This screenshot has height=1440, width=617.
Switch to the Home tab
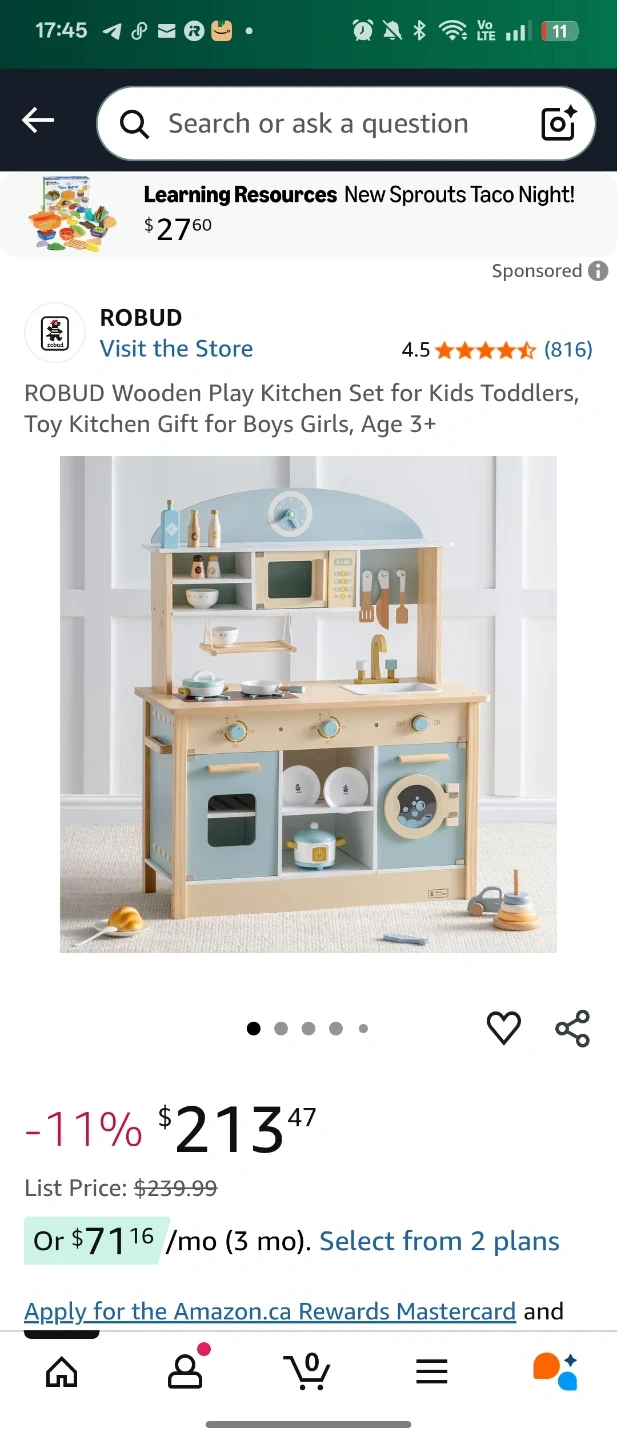point(62,1371)
